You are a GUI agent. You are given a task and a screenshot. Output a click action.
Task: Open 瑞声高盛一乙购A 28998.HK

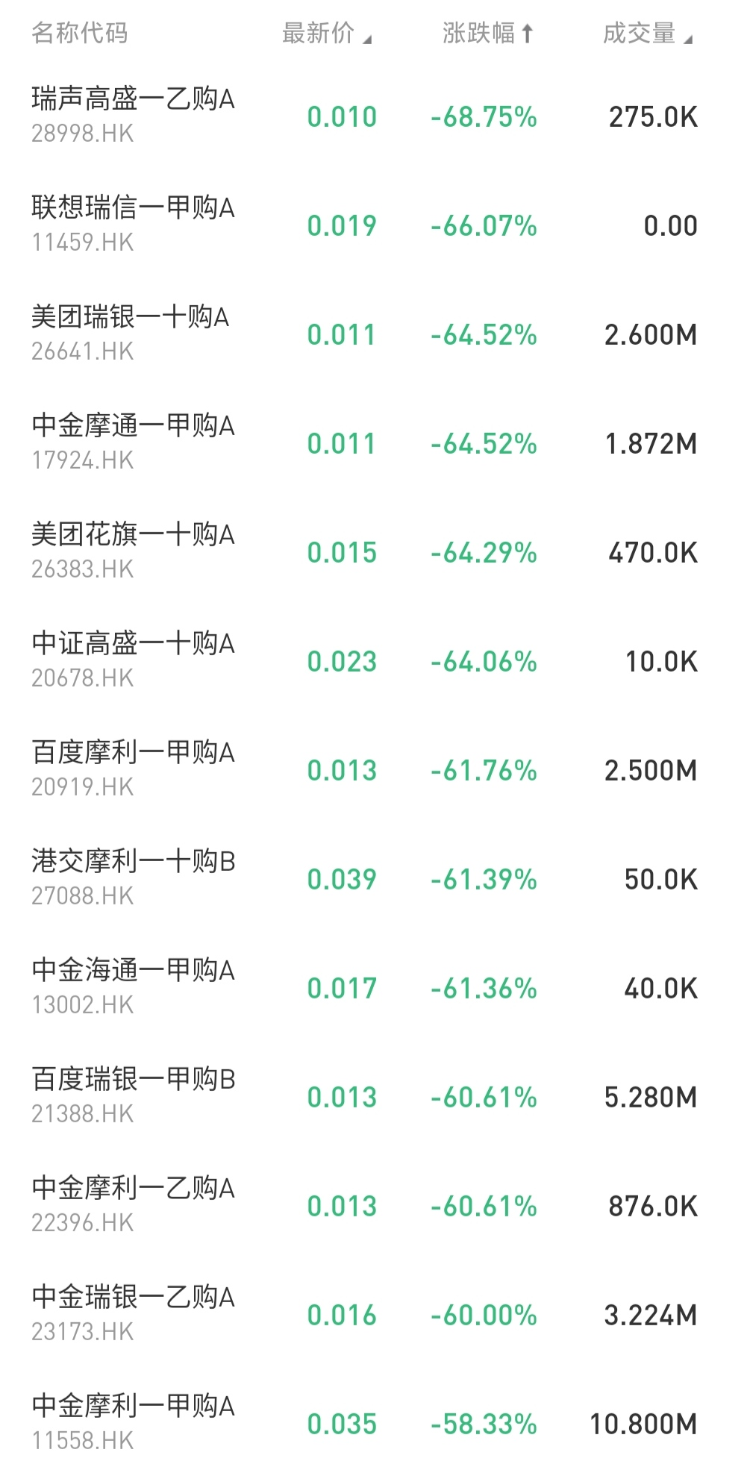375,116
